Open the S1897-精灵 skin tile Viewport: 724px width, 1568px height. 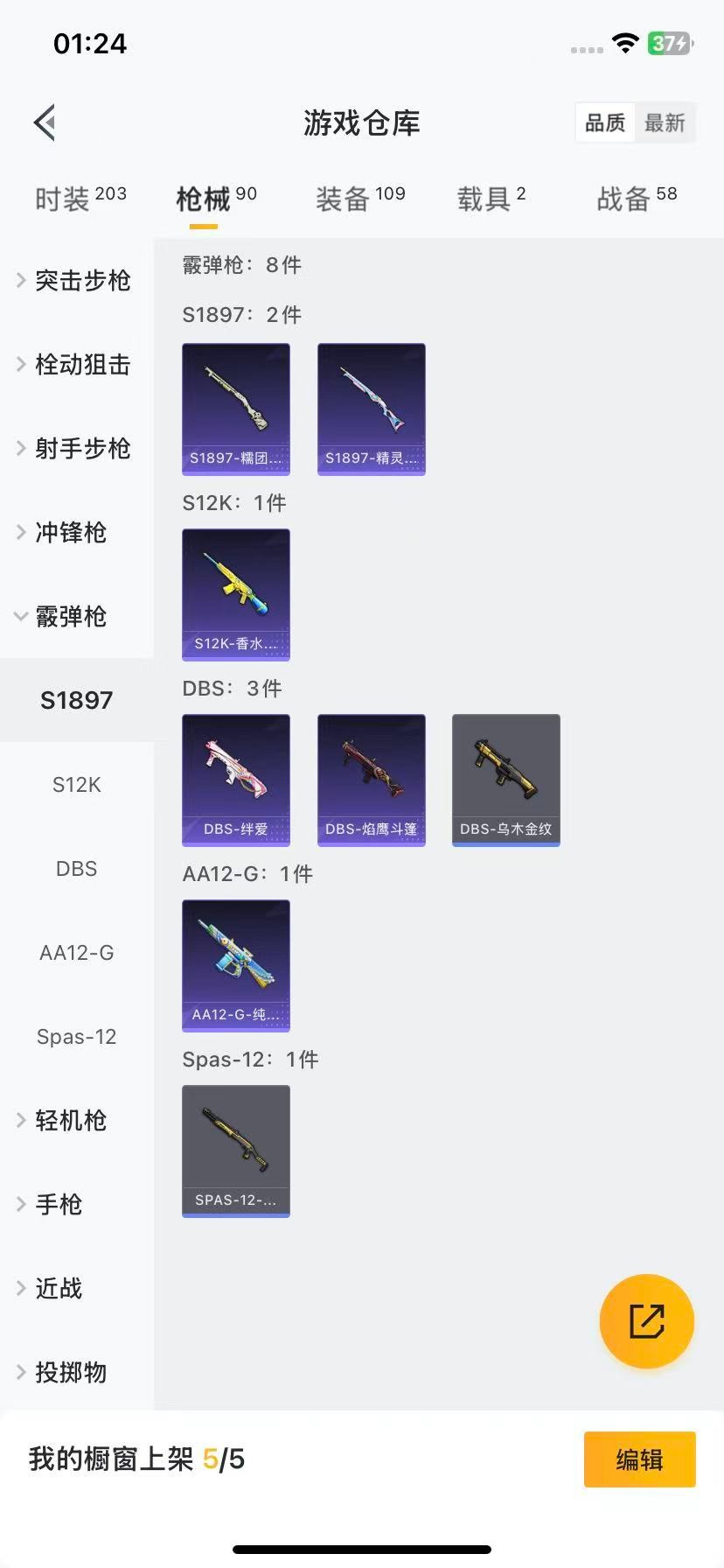[371, 409]
